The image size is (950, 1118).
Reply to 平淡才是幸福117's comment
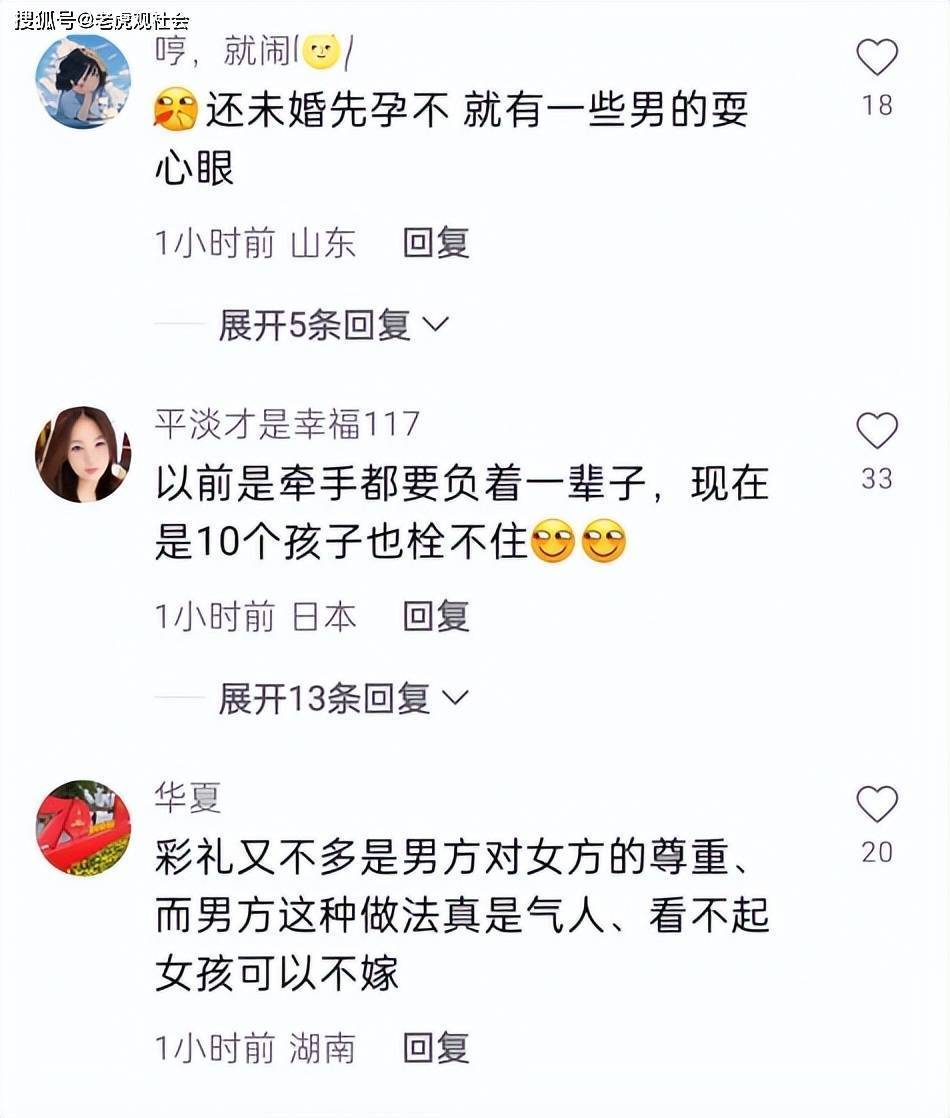(436, 616)
